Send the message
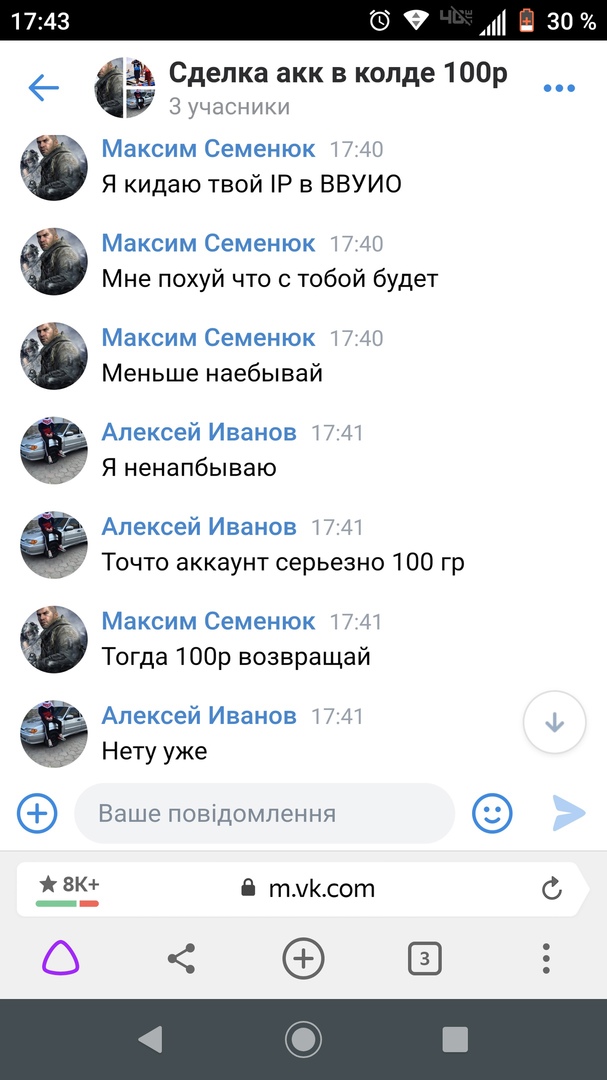Screen dimensions: 607x1080 click(x=568, y=813)
